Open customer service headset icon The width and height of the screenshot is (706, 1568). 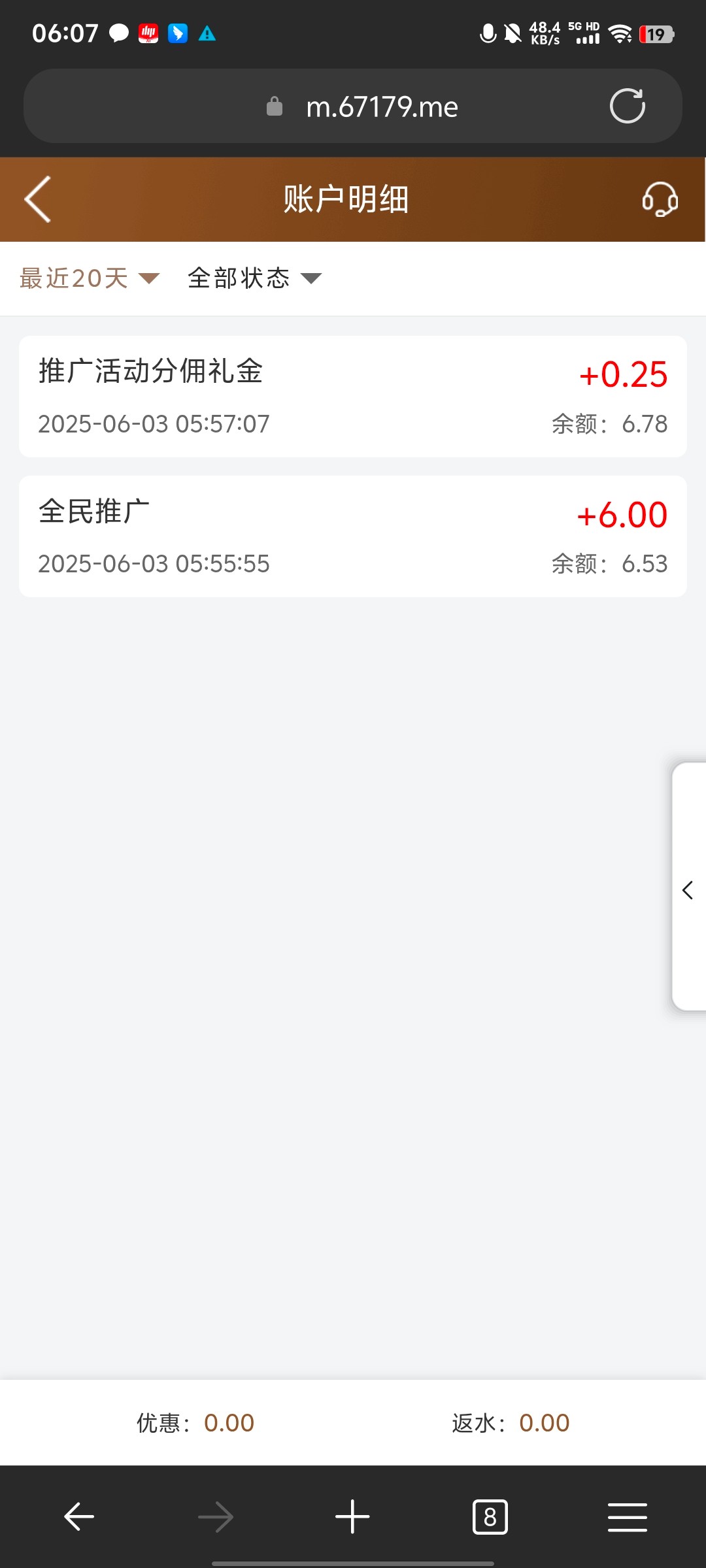(660, 199)
